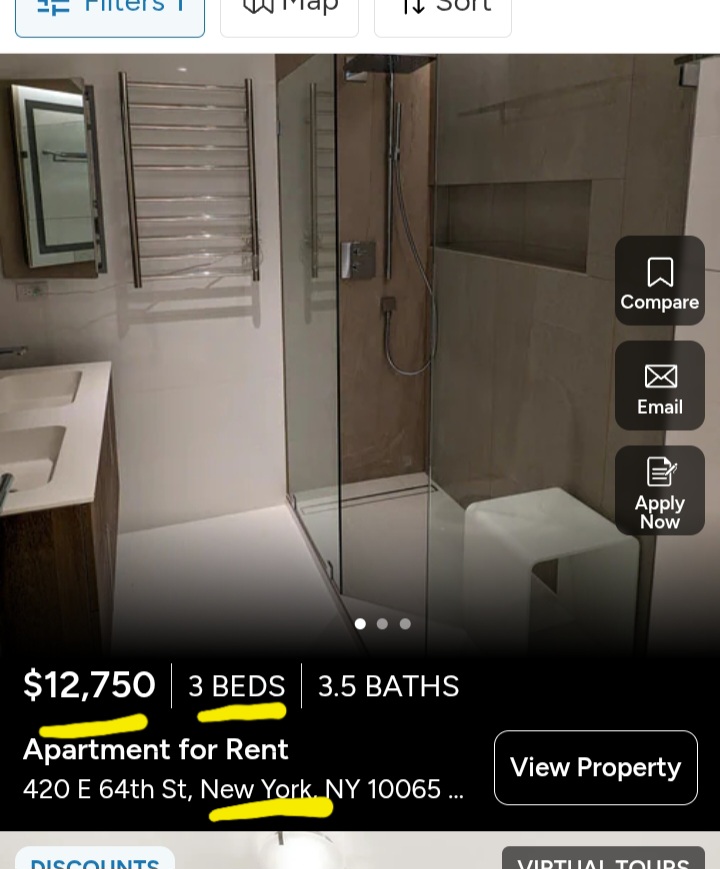The image size is (720, 869).
Task: Add the property to Compare
Action: [x=659, y=281]
